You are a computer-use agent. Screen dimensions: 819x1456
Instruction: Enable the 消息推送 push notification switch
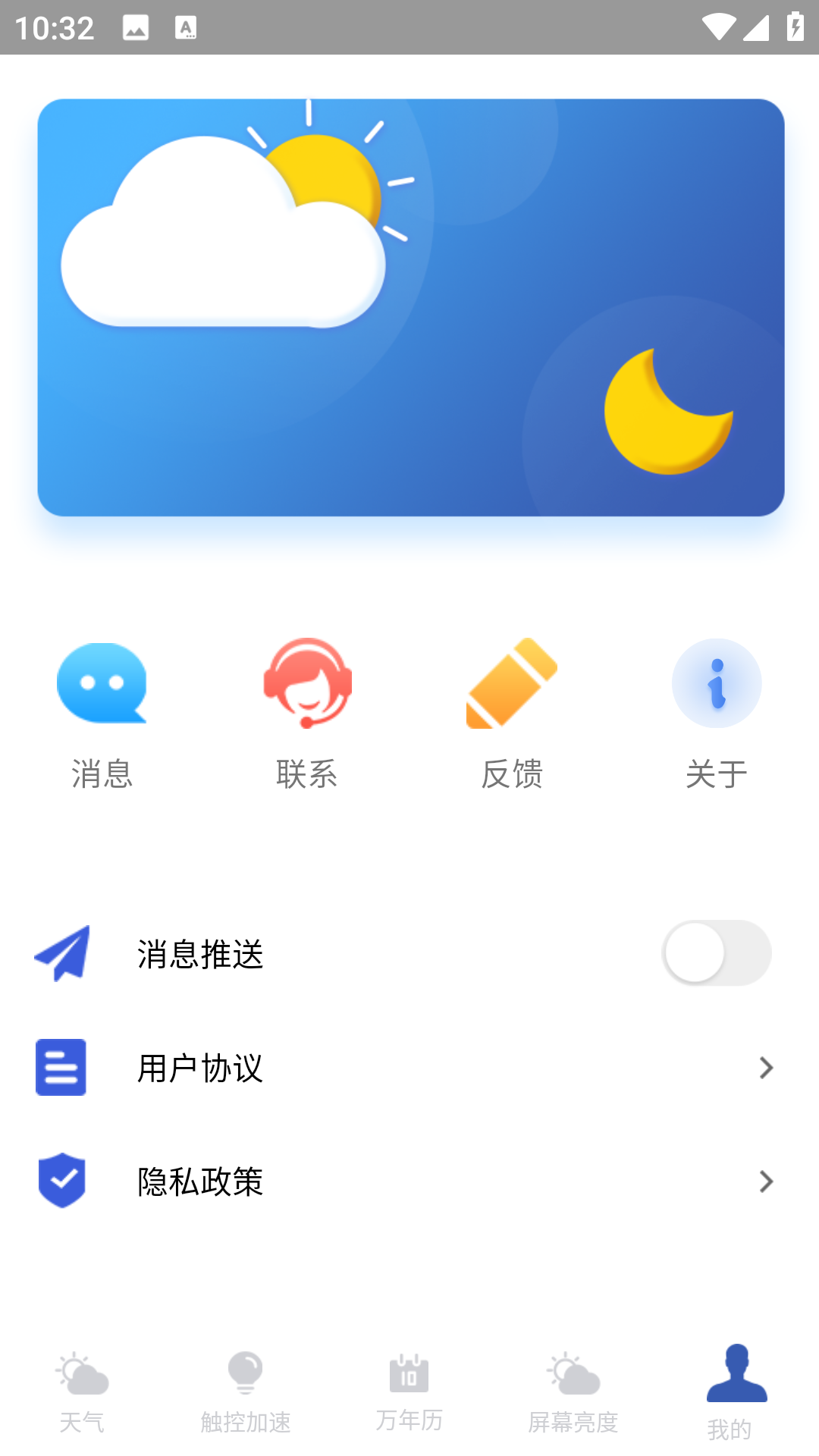click(716, 953)
